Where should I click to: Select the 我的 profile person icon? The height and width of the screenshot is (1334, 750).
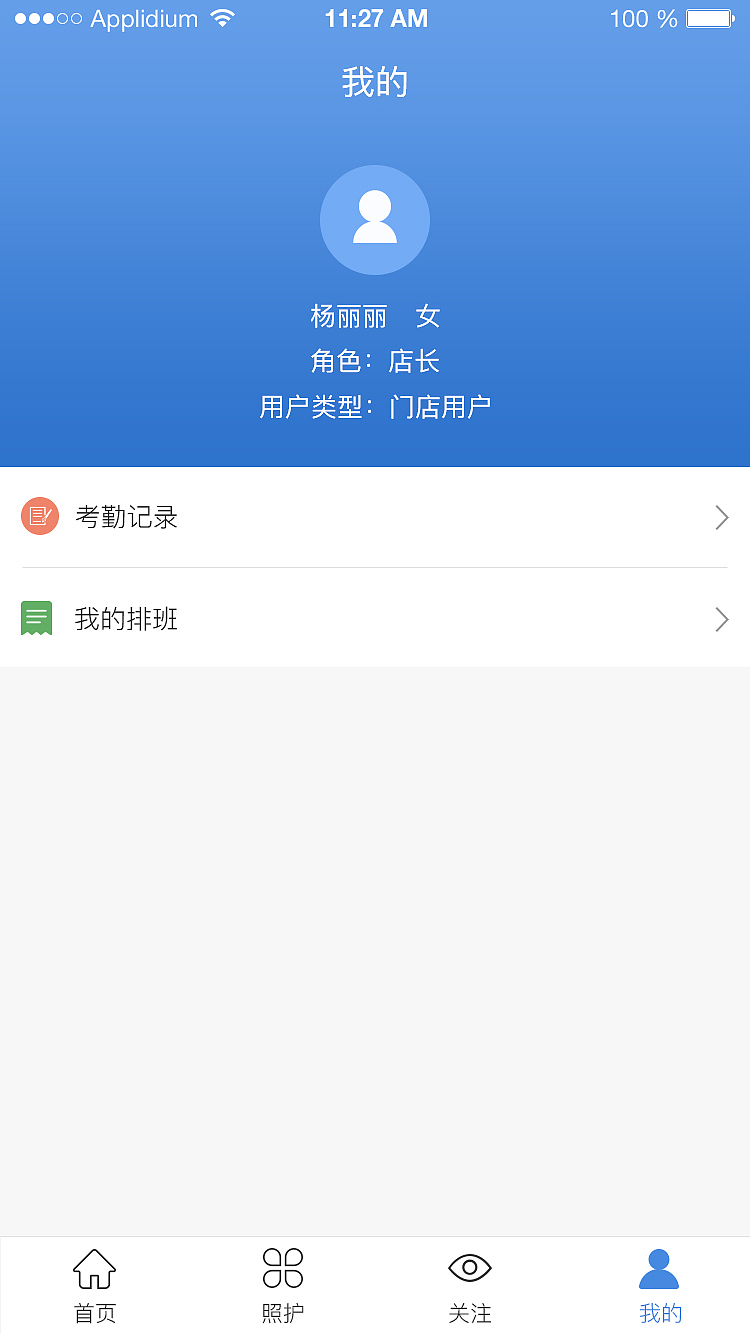pos(658,1267)
